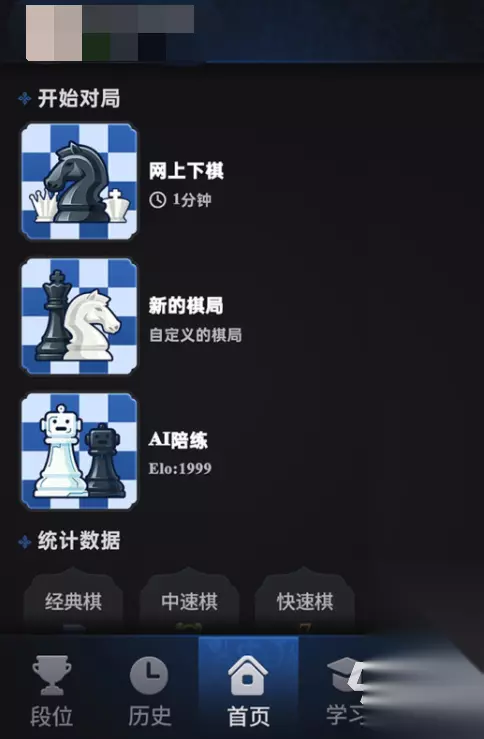Go to the 首页 home tab
This screenshot has width=484, height=739.
(248, 690)
